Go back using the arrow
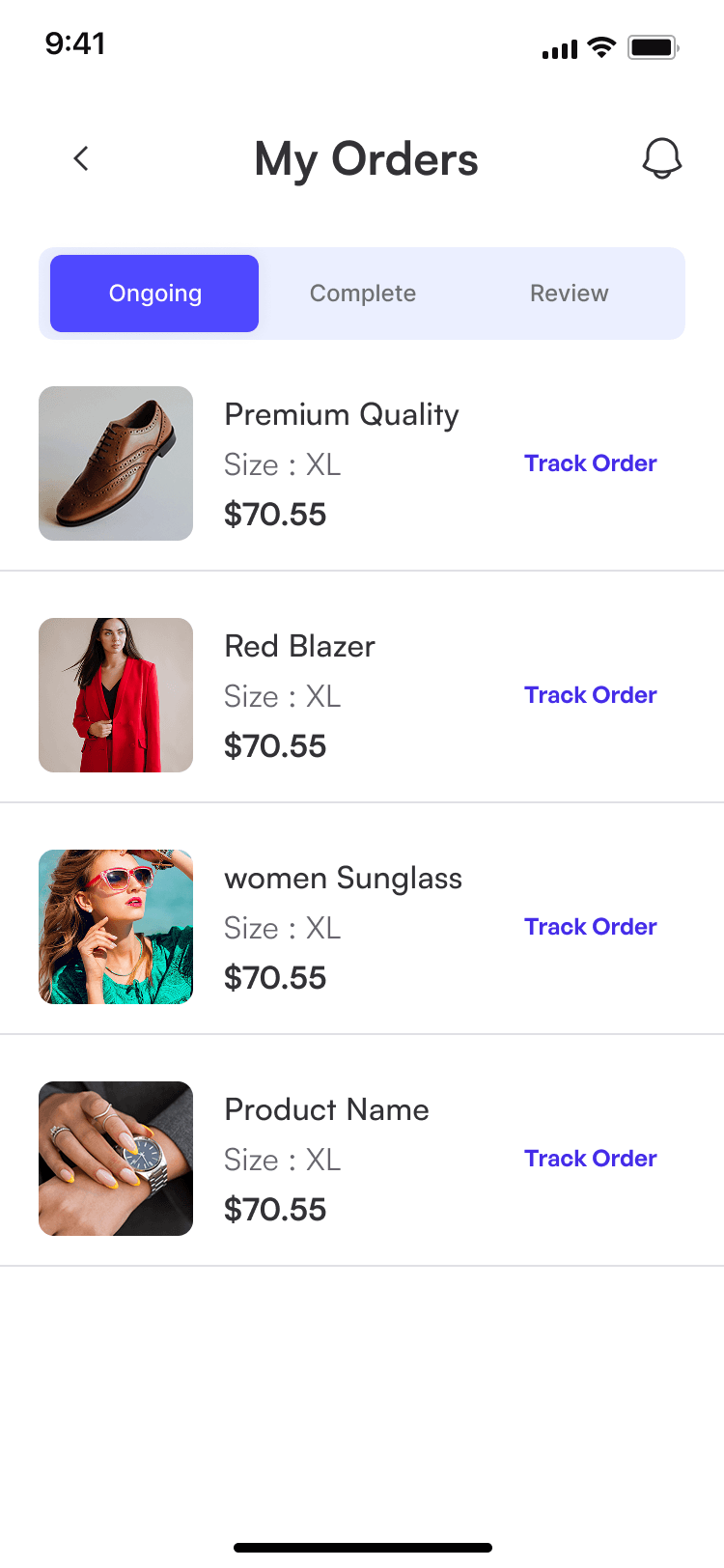 (x=81, y=158)
